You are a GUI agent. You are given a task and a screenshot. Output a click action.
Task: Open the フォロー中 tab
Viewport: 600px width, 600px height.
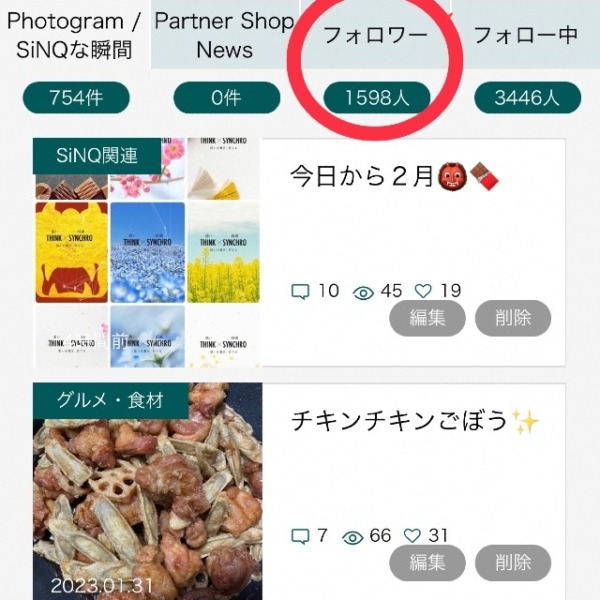[526, 35]
